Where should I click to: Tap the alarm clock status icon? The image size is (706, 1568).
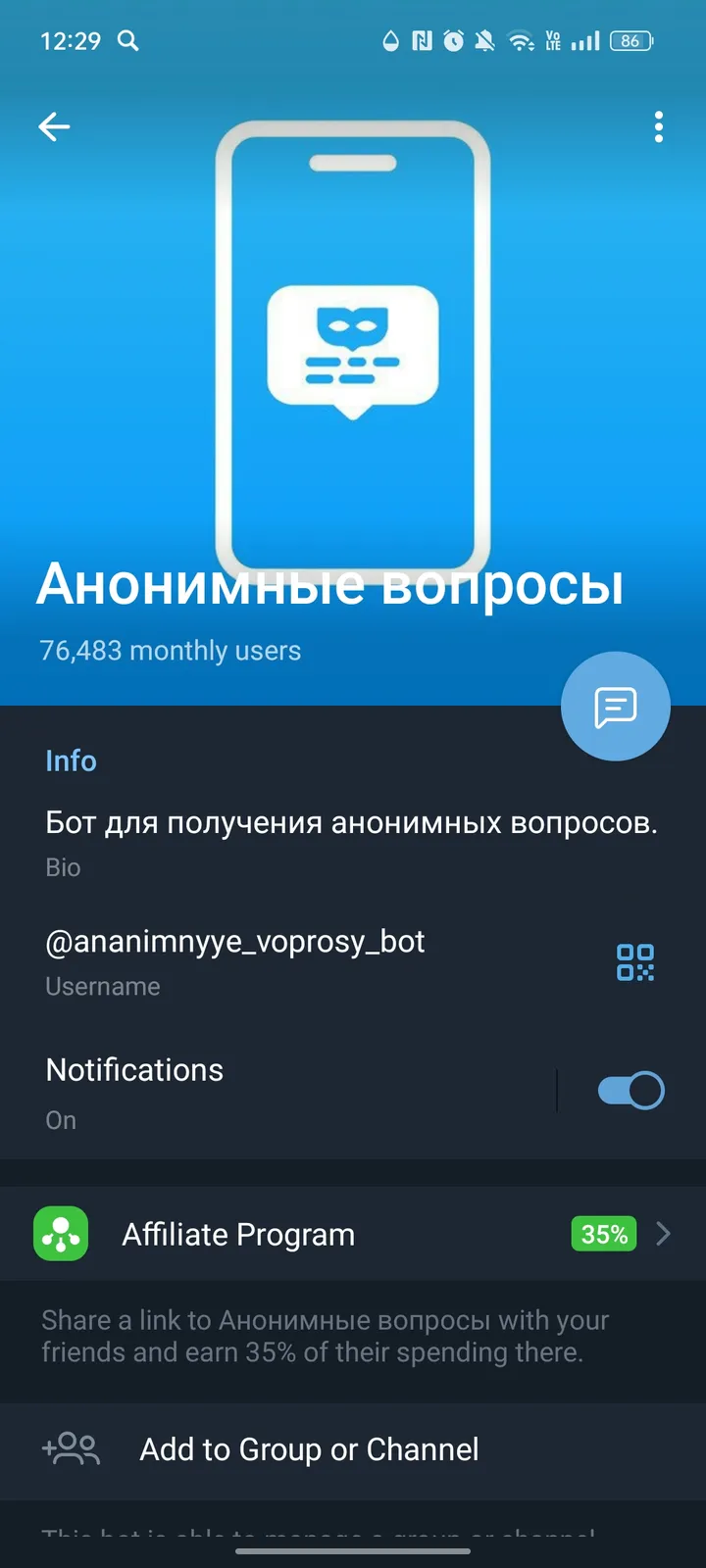[x=451, y=41]
